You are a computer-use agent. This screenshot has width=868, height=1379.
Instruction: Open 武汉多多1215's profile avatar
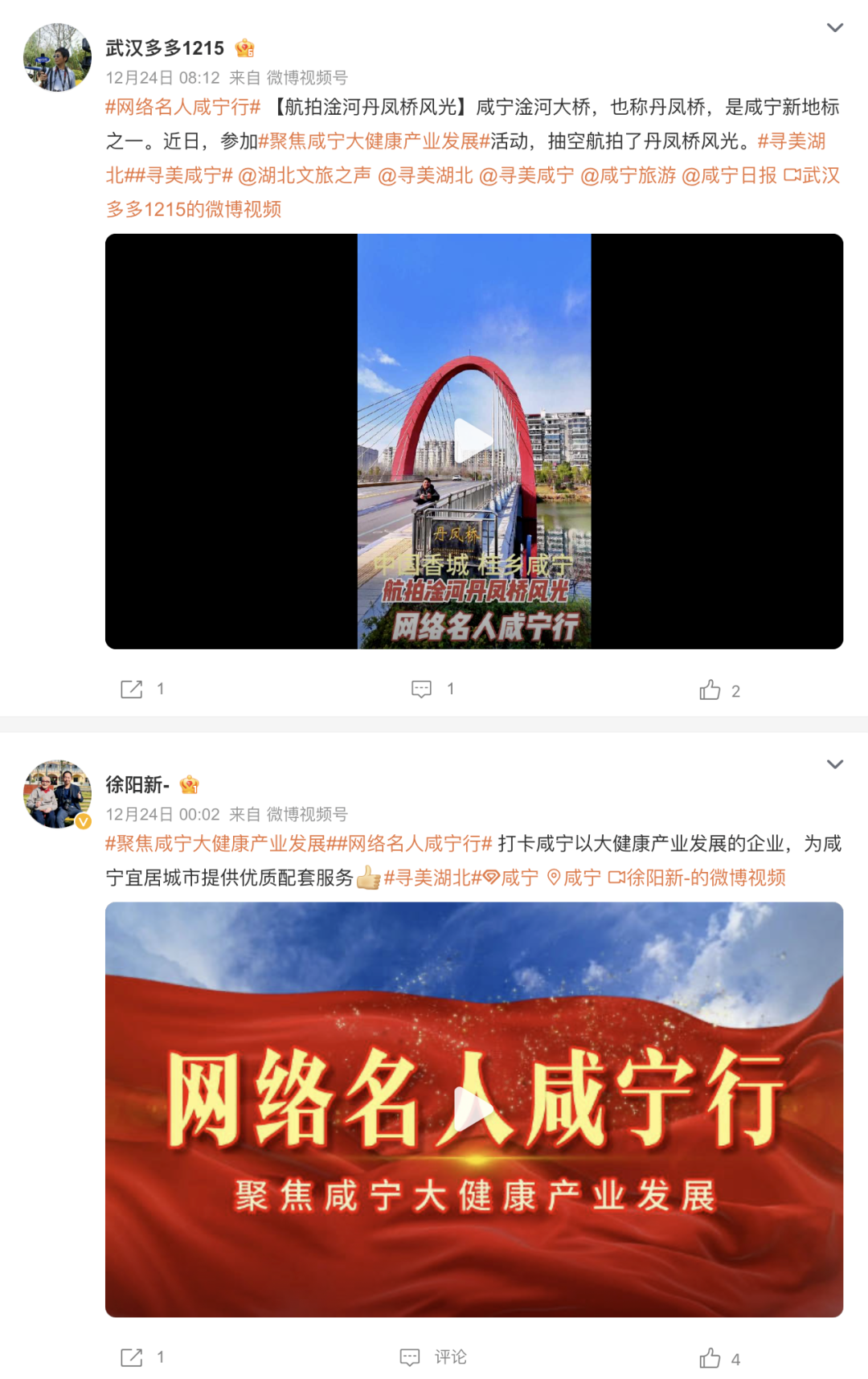[x=57, y=58]
